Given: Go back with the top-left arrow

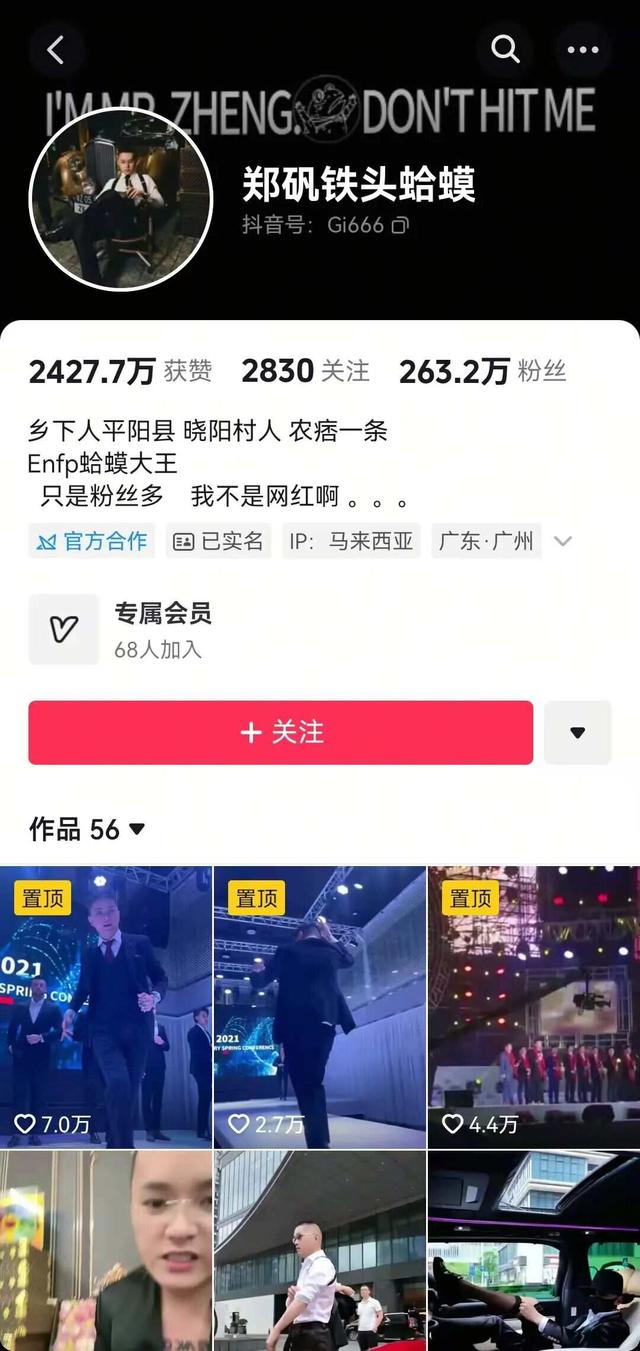Looking at the screenshot, I should pos(56,50).
